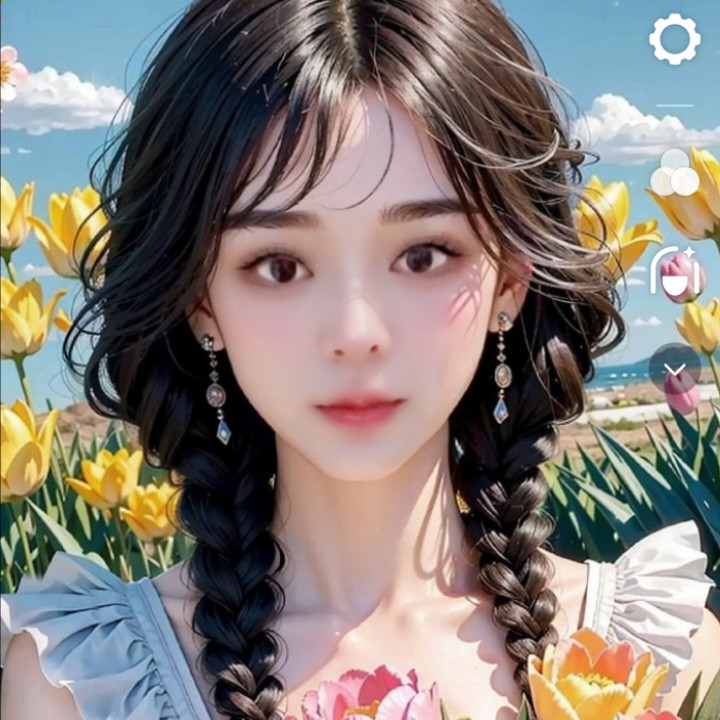Expand more tools with the down chevron
Screen dimensions: 720x720
click(x=675, y=368)
